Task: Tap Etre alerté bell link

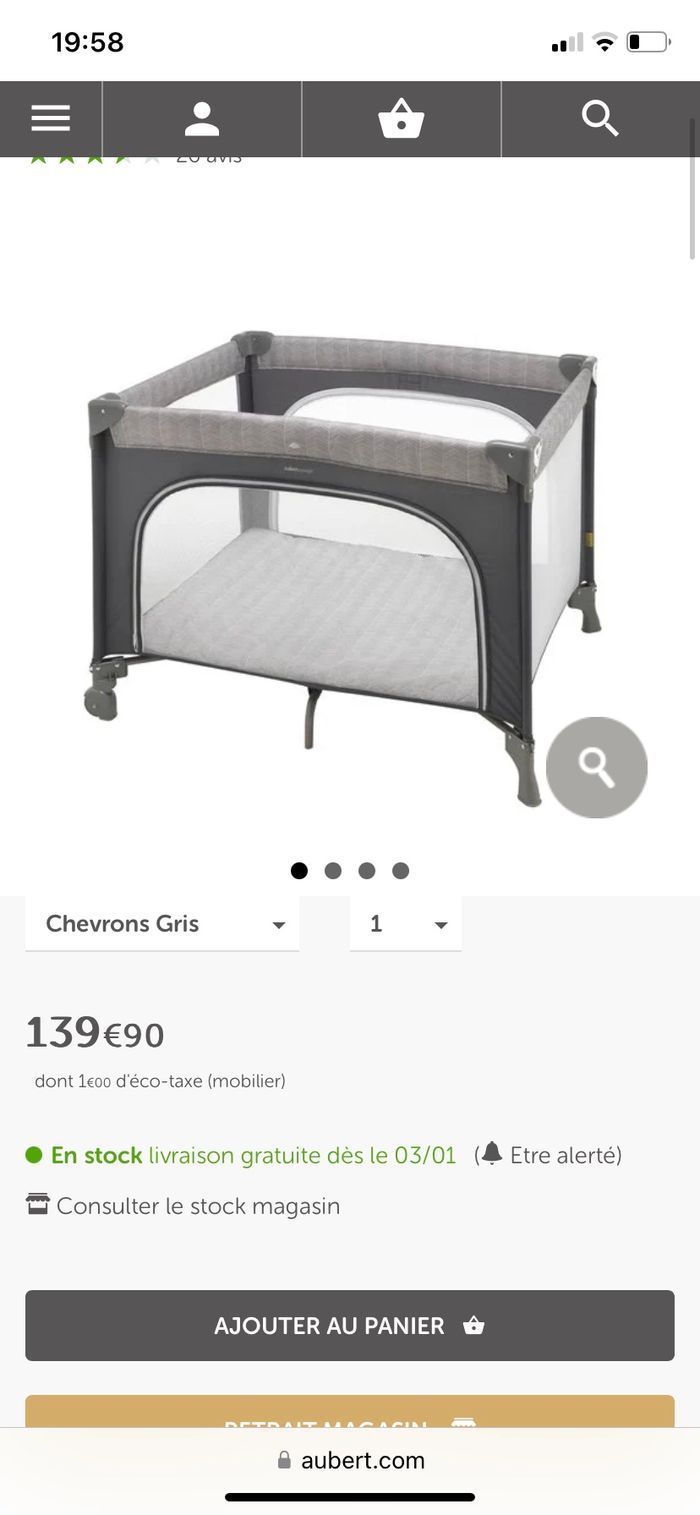Action: (x=552, y=1155)
